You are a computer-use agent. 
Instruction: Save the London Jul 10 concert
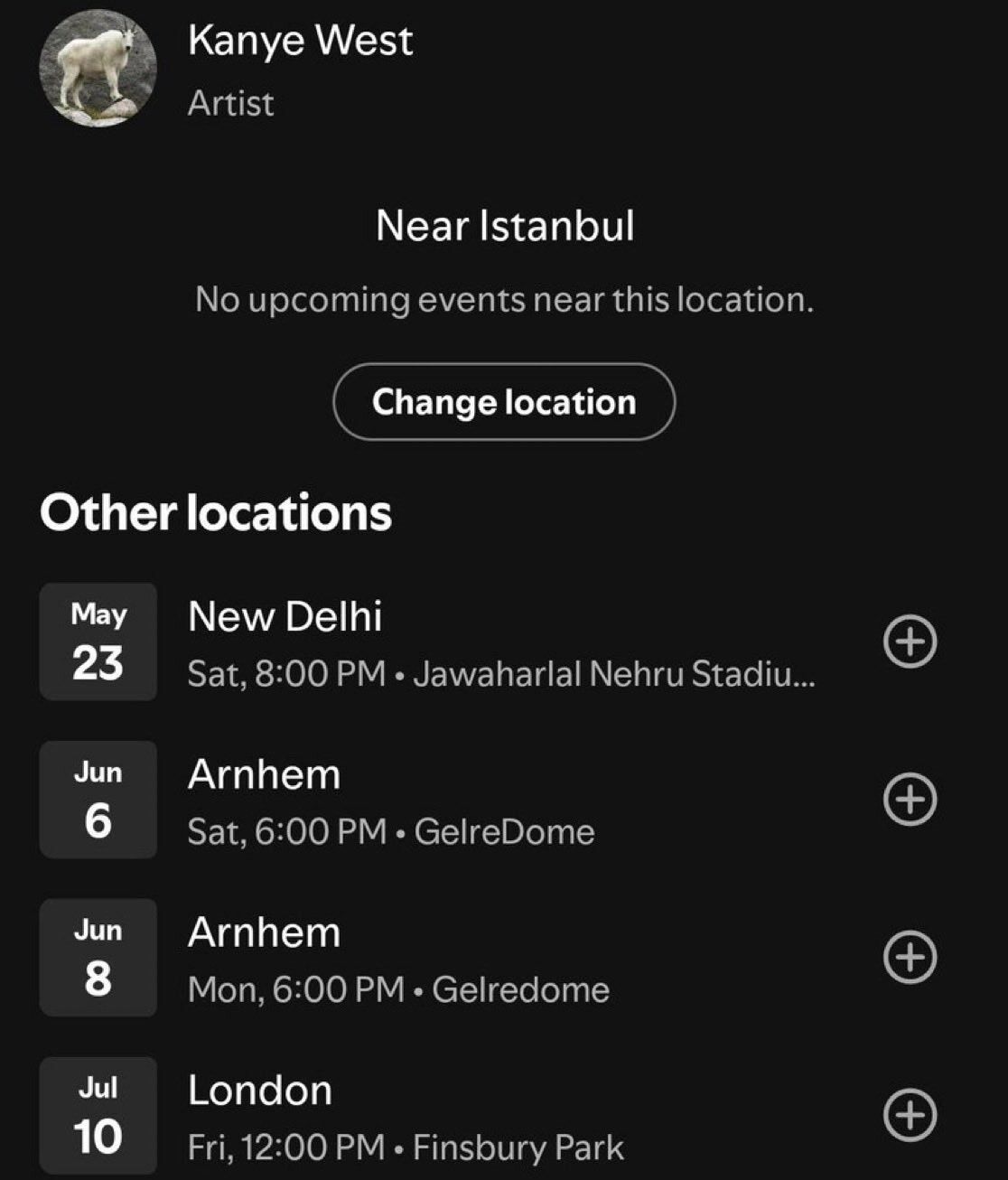(x=910, y=1116)
